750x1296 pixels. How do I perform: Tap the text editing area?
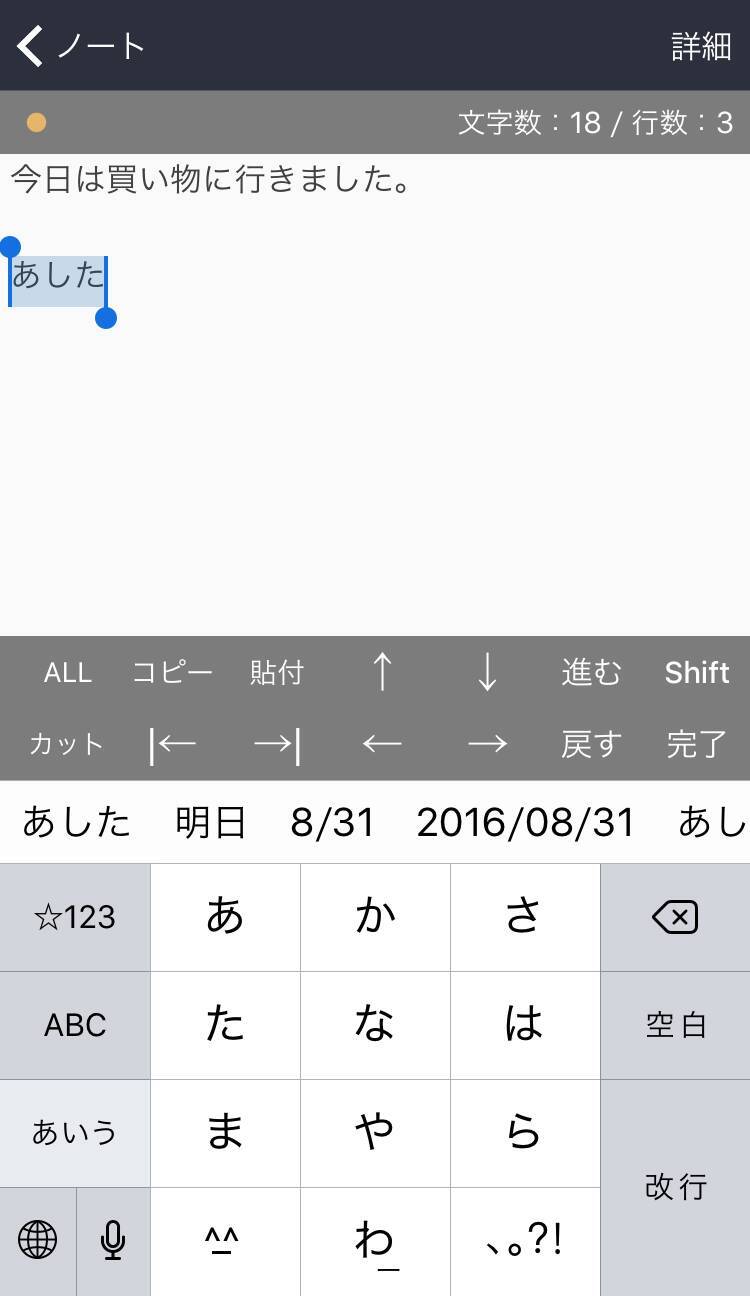[x=375, y=450]
